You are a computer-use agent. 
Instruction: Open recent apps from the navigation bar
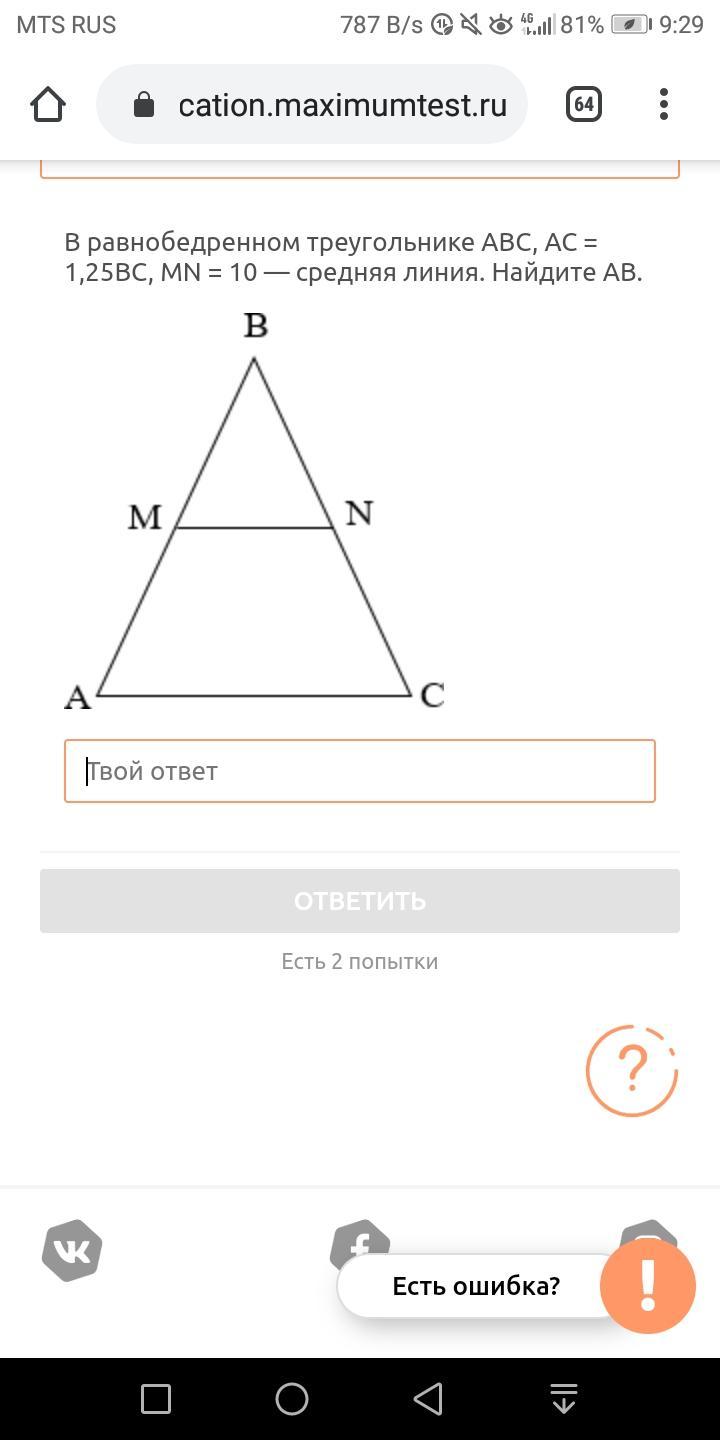pyautogui.click(x=156, y=1398)
